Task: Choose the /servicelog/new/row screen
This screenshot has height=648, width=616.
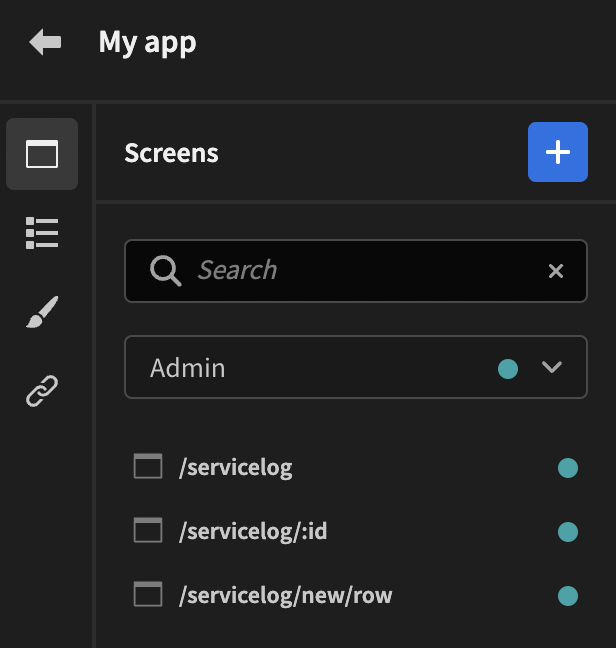Action: 285,595
